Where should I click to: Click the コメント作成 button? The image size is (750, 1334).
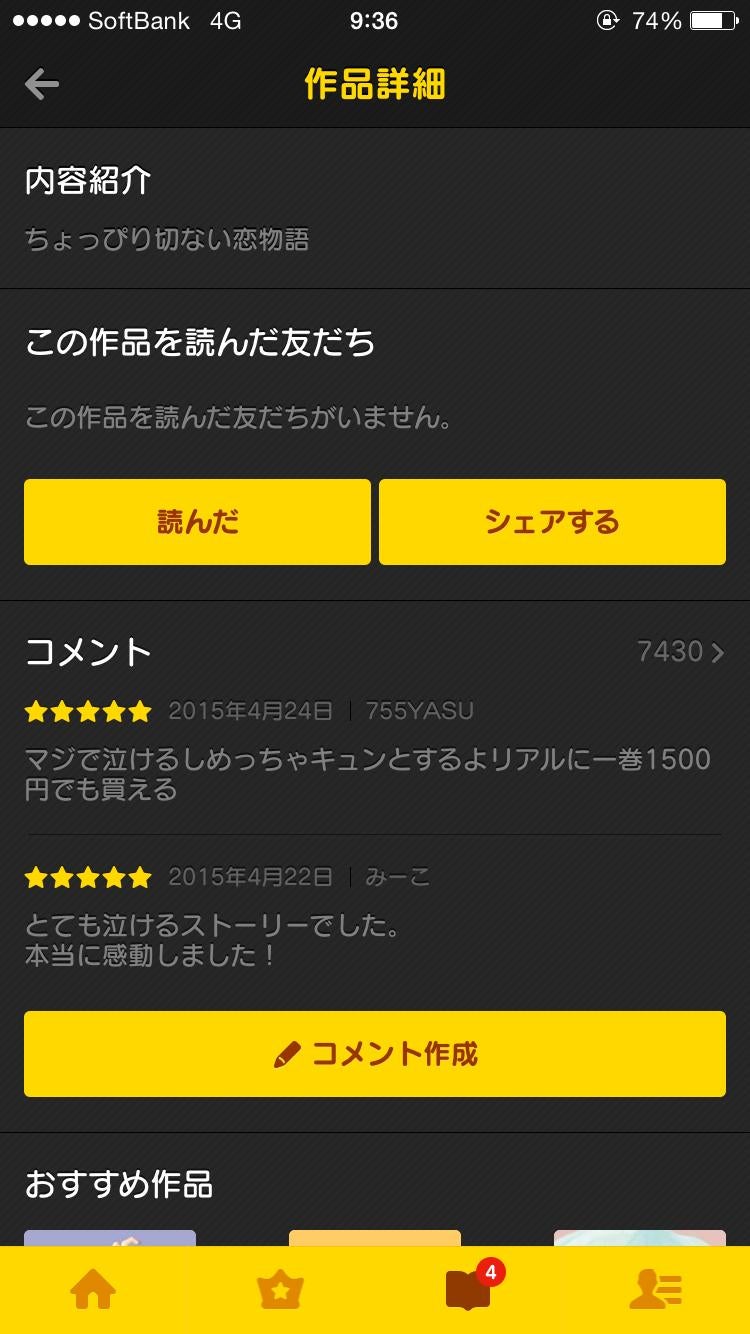[374, 1054]
